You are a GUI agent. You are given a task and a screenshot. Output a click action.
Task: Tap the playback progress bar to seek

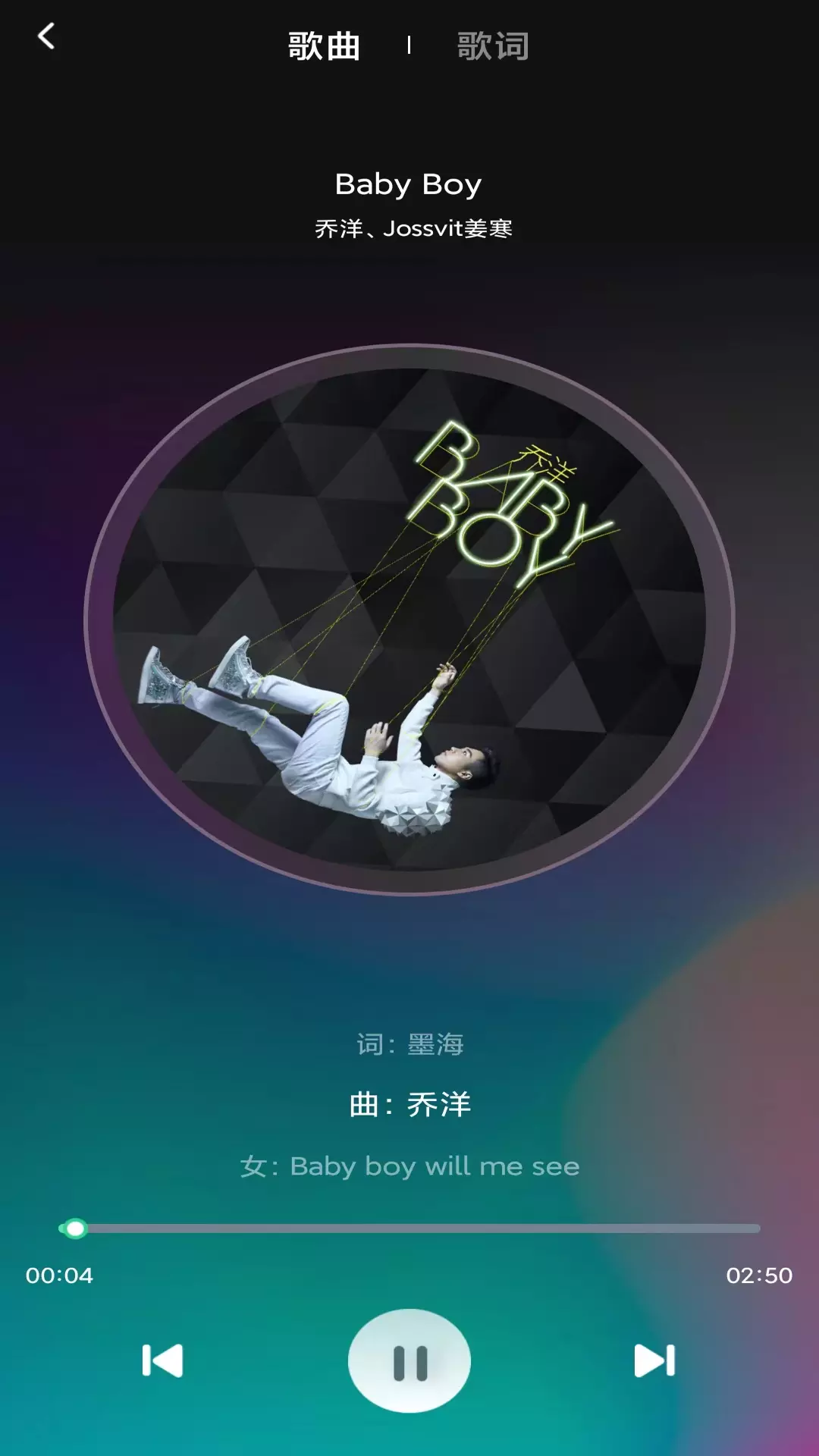[409, 1228]
